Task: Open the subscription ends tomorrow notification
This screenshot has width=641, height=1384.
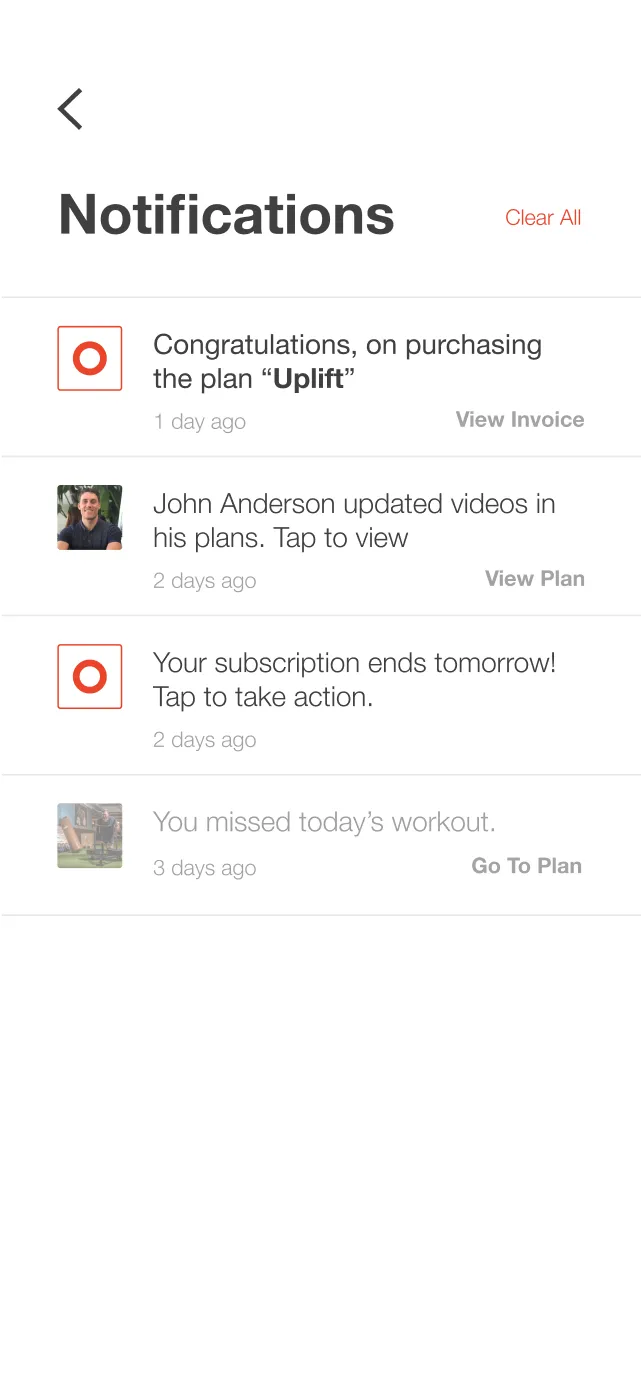Action: click(x=321, y=696)
